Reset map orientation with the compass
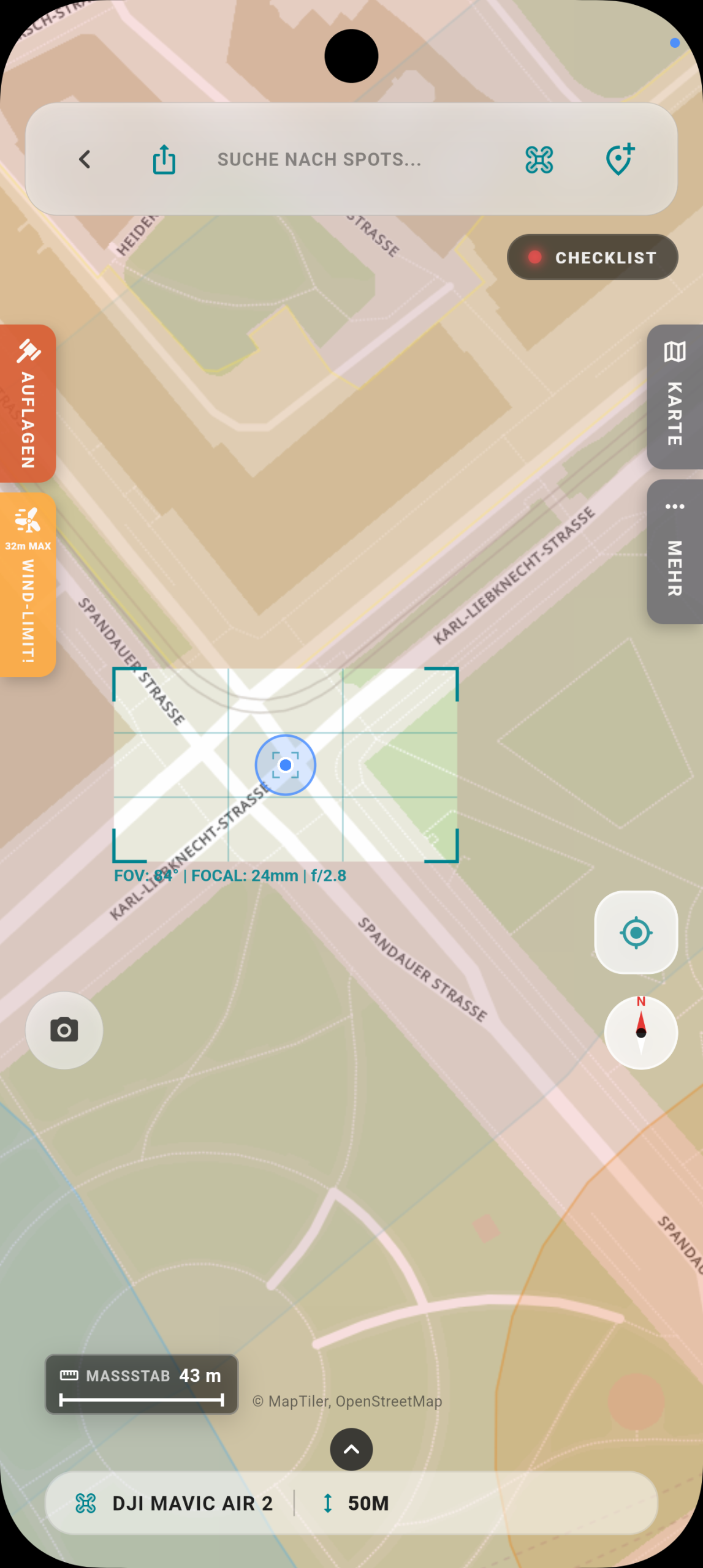Screen dimensions: 703x1568 click(x=640, y=1032)
